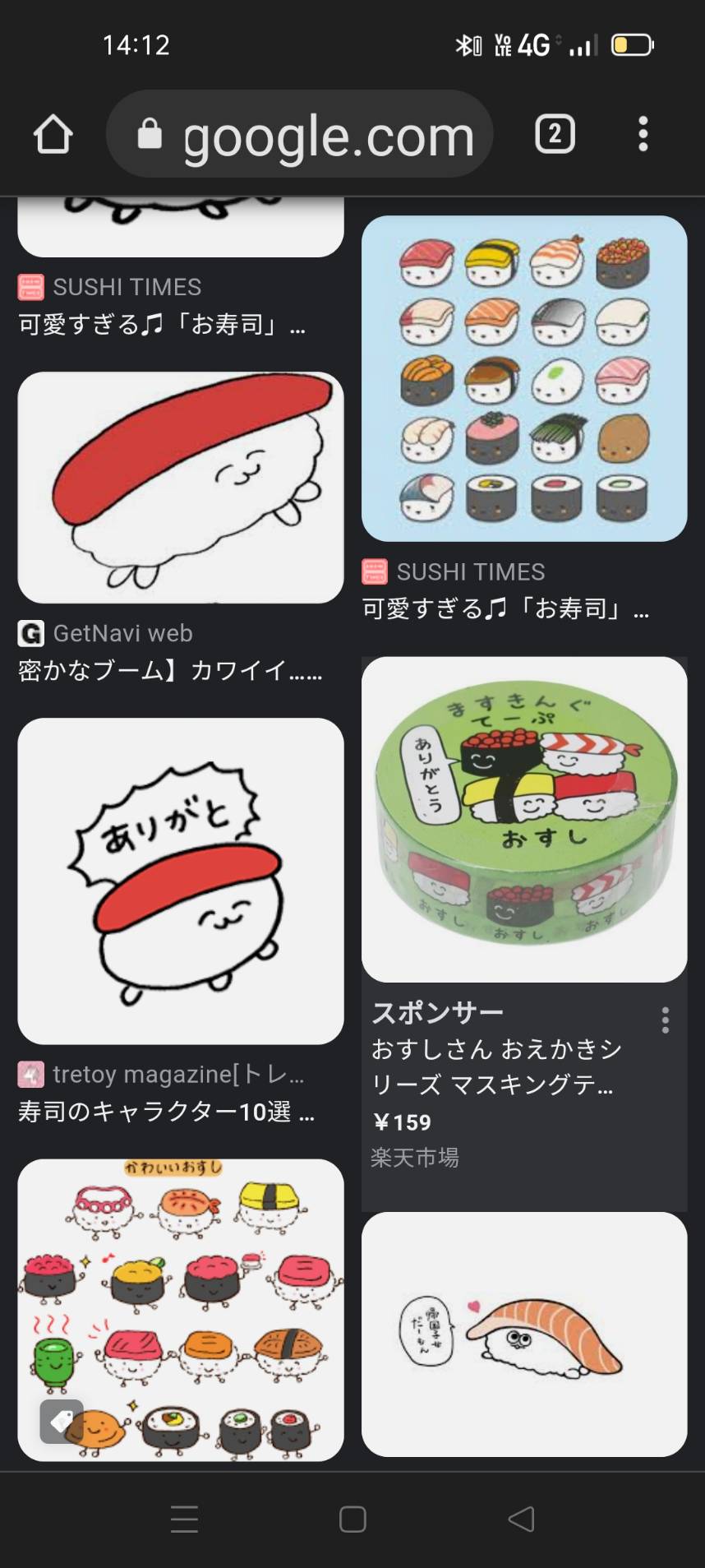Go back using the system navigation button
The width and height of the screenshot is (705, 1568).
(x=521, y=1519)
